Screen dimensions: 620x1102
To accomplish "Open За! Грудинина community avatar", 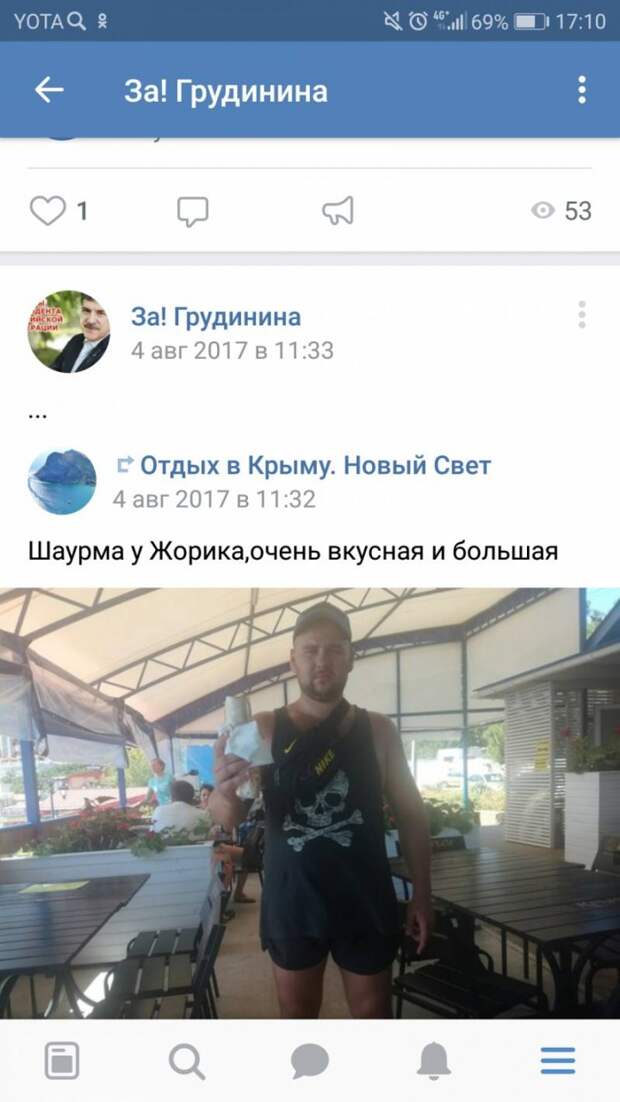I will pos(69,332).
